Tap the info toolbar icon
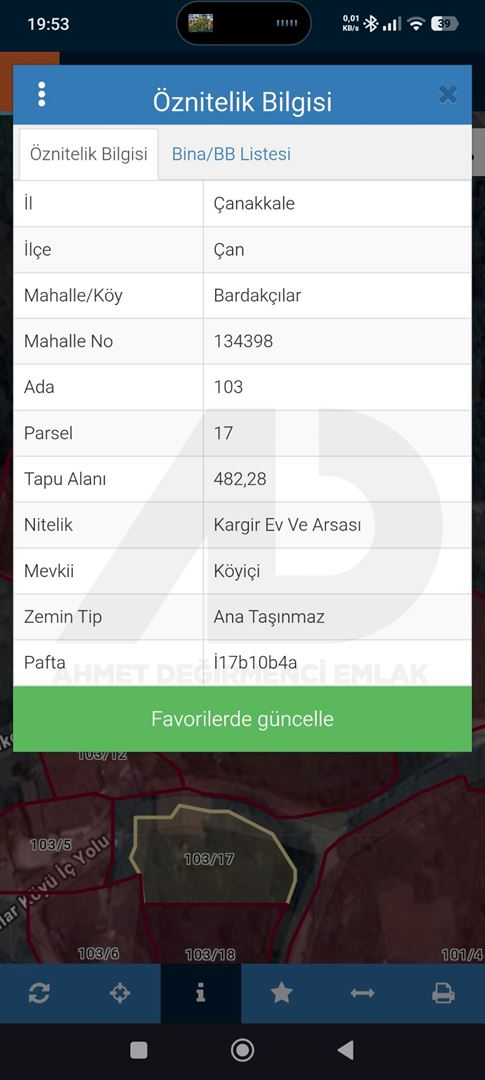 pos(200,993)
